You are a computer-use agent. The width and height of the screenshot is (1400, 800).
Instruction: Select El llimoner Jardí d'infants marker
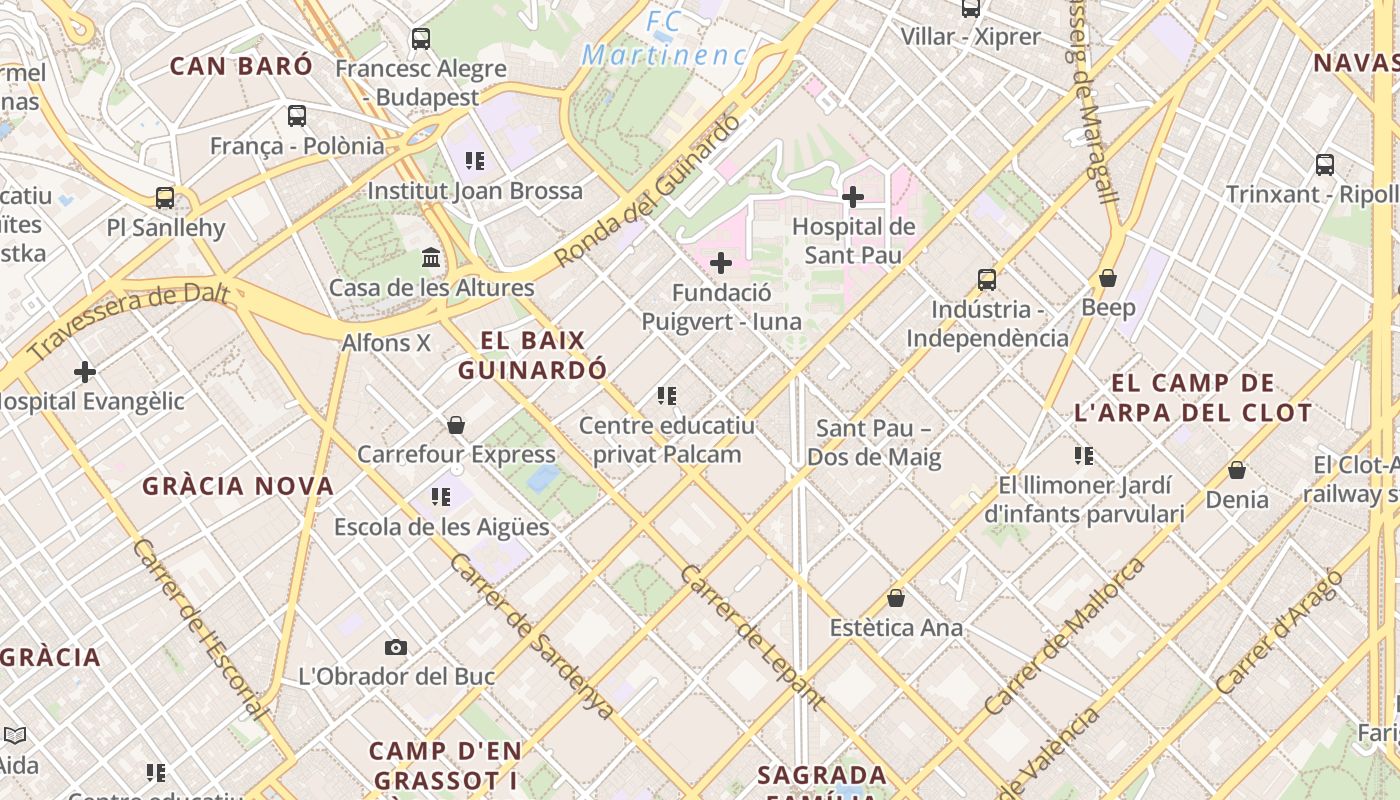(x=1084, y=456)
